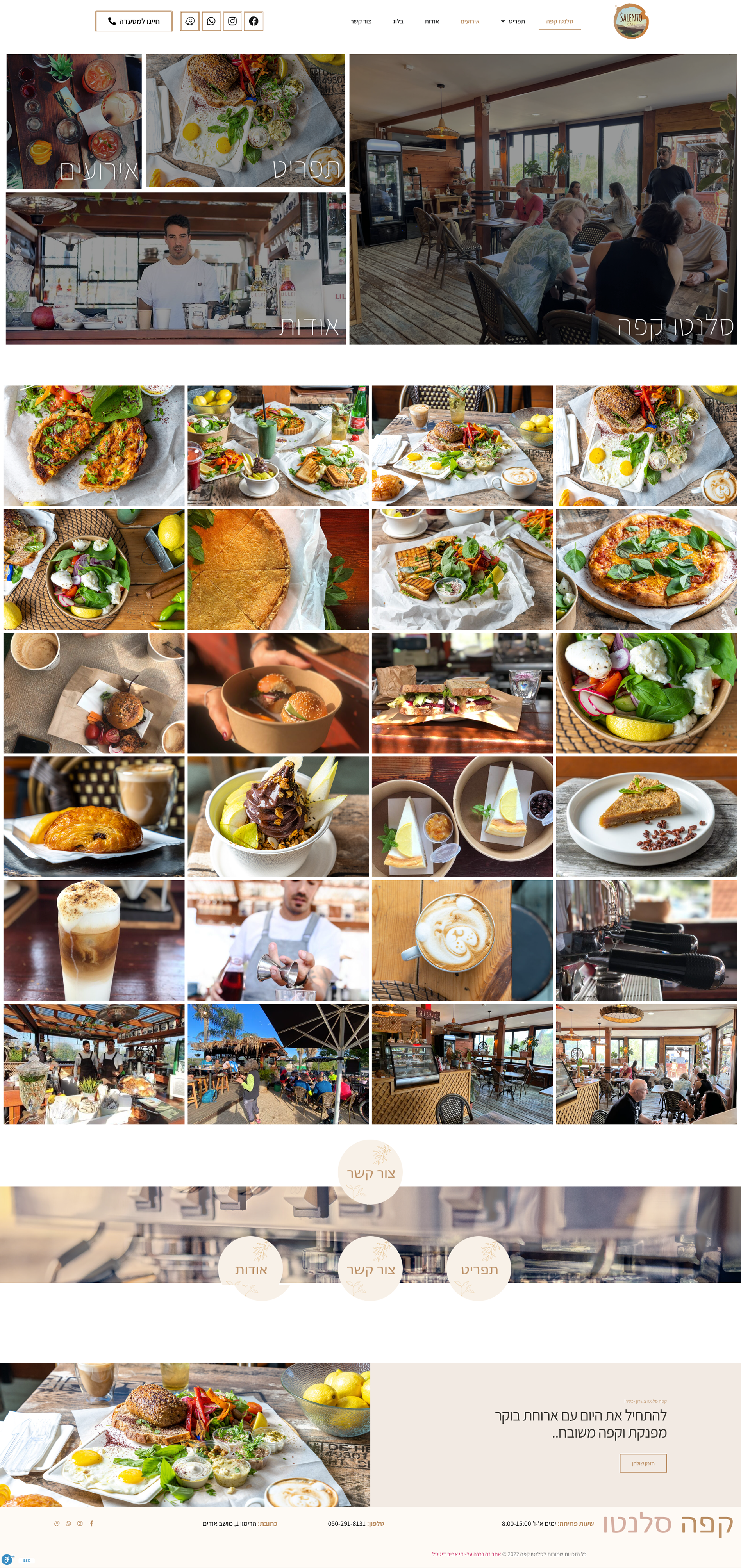Open the pizza photo in the gallery
The width and height of the screenshot is (741, 1568).
646,569
